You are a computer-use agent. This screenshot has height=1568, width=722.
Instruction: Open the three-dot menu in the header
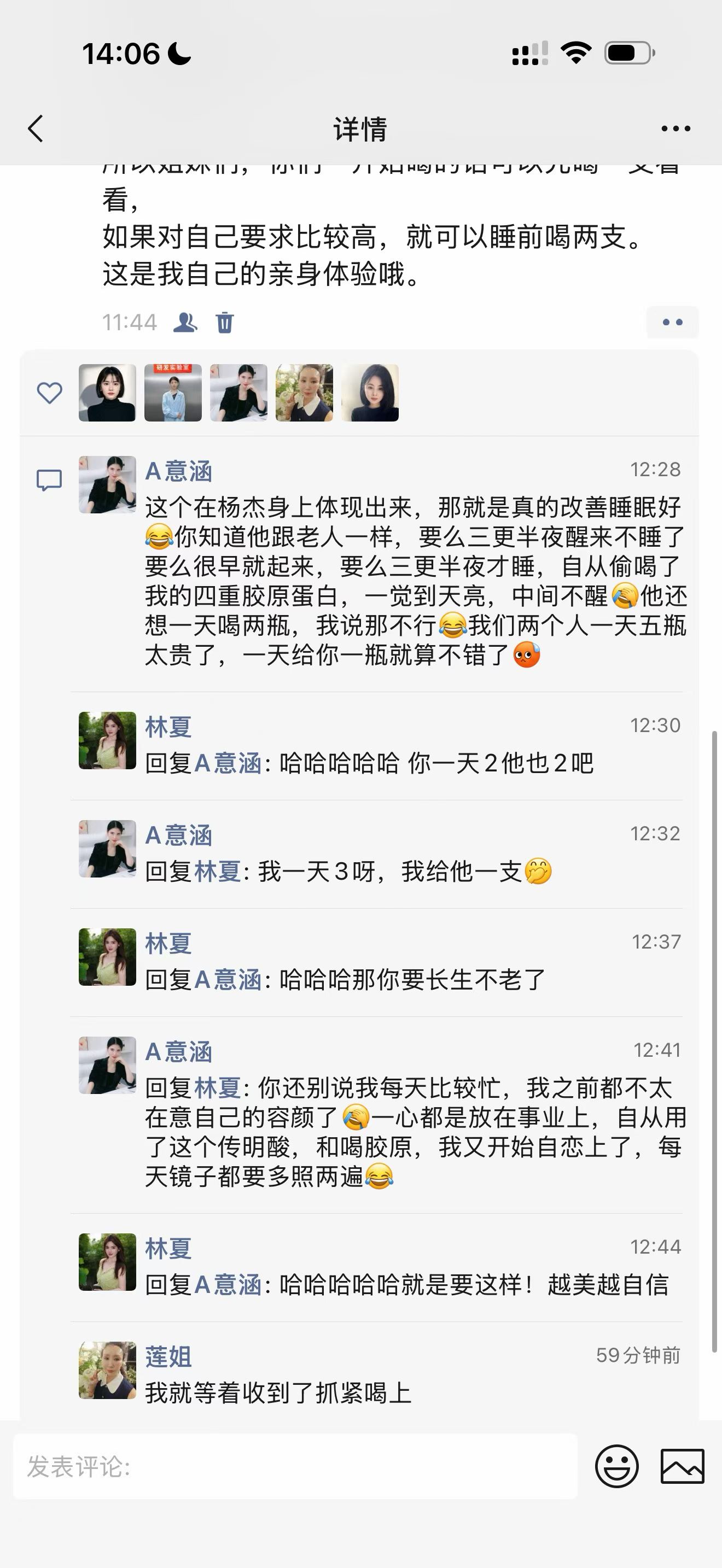pyautogui.click(x=676, y=128)
